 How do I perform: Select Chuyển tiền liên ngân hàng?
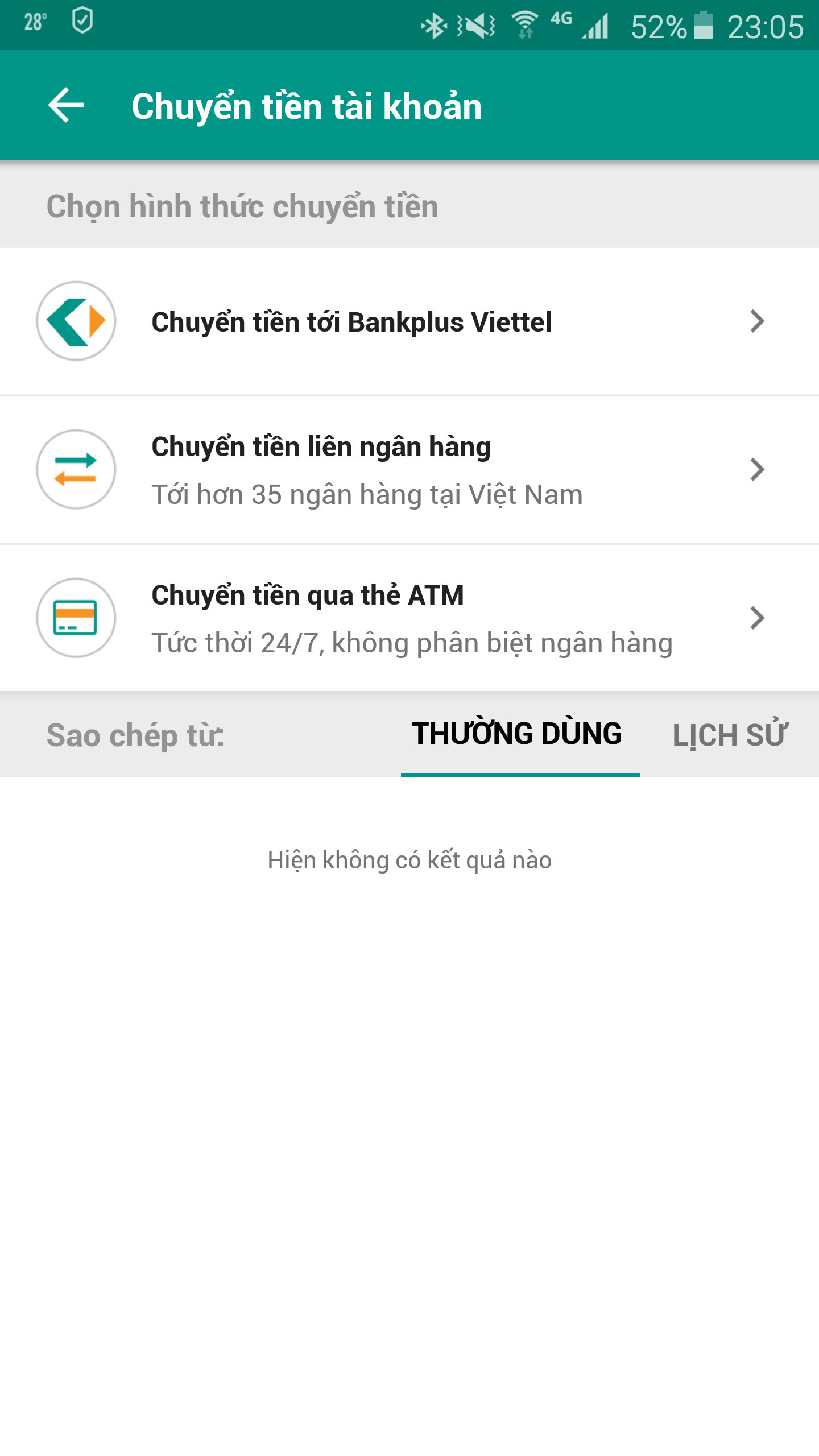408,469
